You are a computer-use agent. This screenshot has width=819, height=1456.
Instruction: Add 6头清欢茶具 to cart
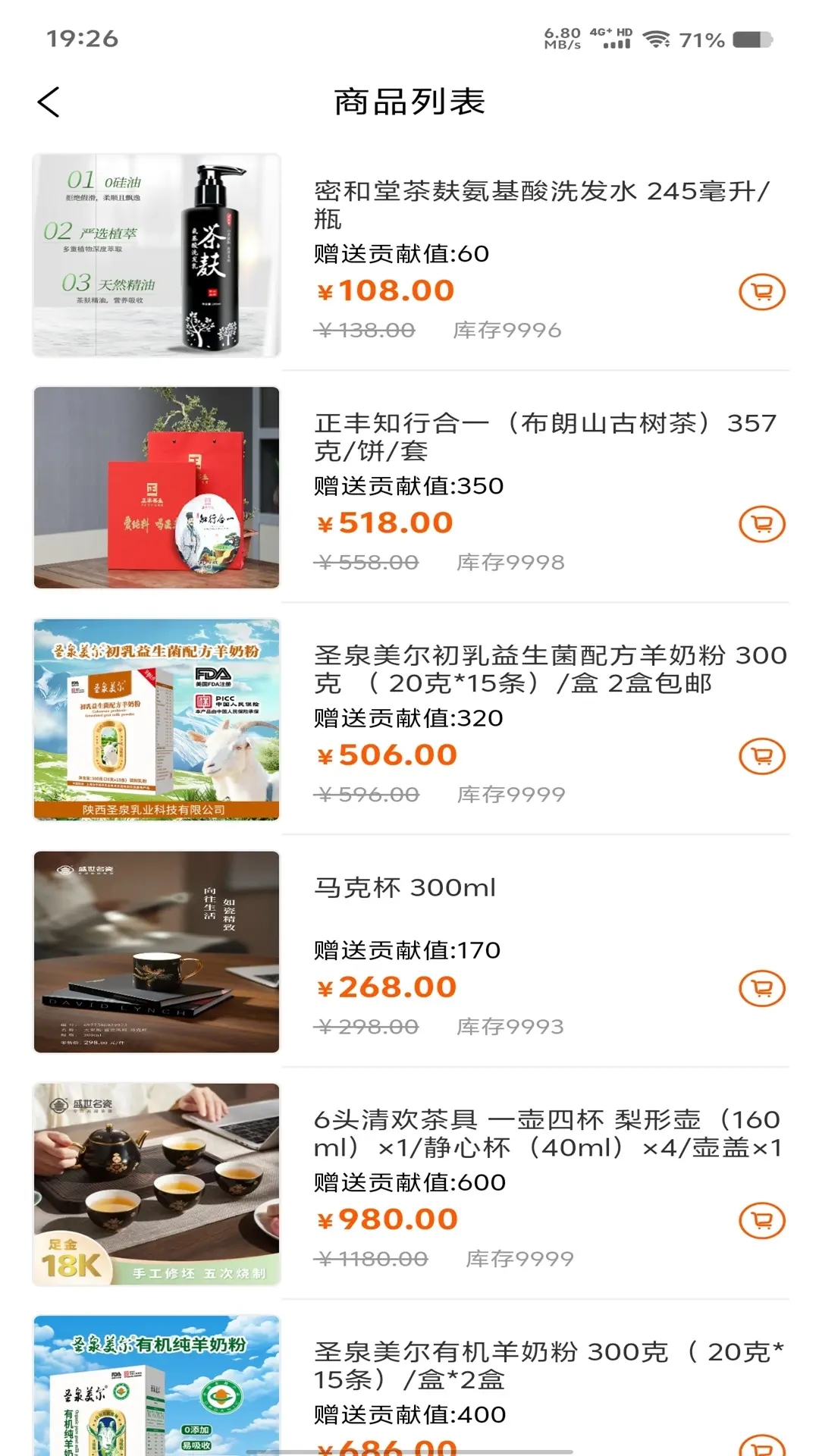pyautogui.click(x=761, y=1220)
